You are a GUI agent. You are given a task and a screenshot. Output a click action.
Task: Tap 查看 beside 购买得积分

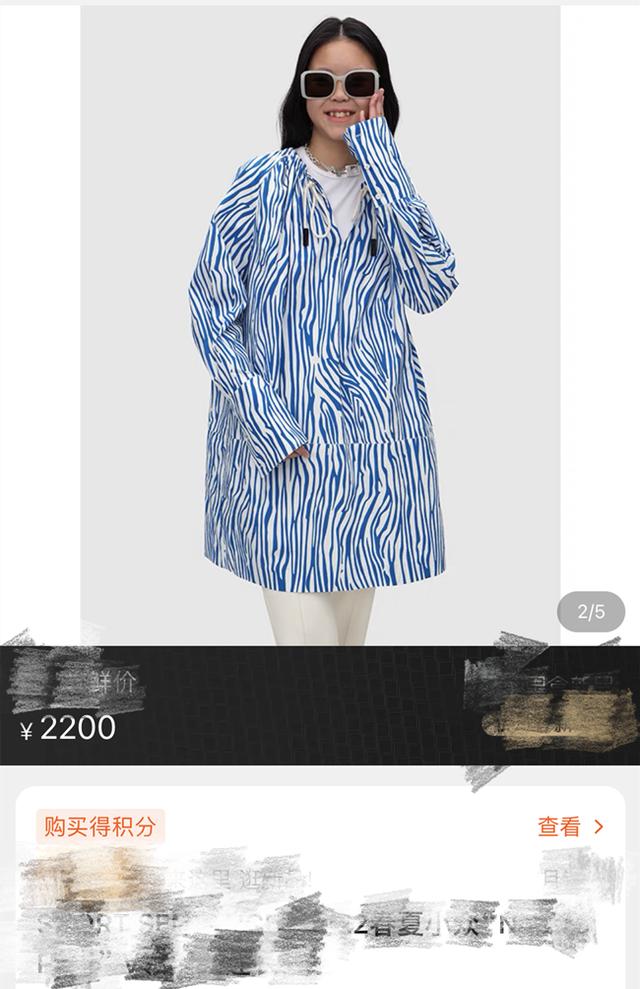coord(570,826)
